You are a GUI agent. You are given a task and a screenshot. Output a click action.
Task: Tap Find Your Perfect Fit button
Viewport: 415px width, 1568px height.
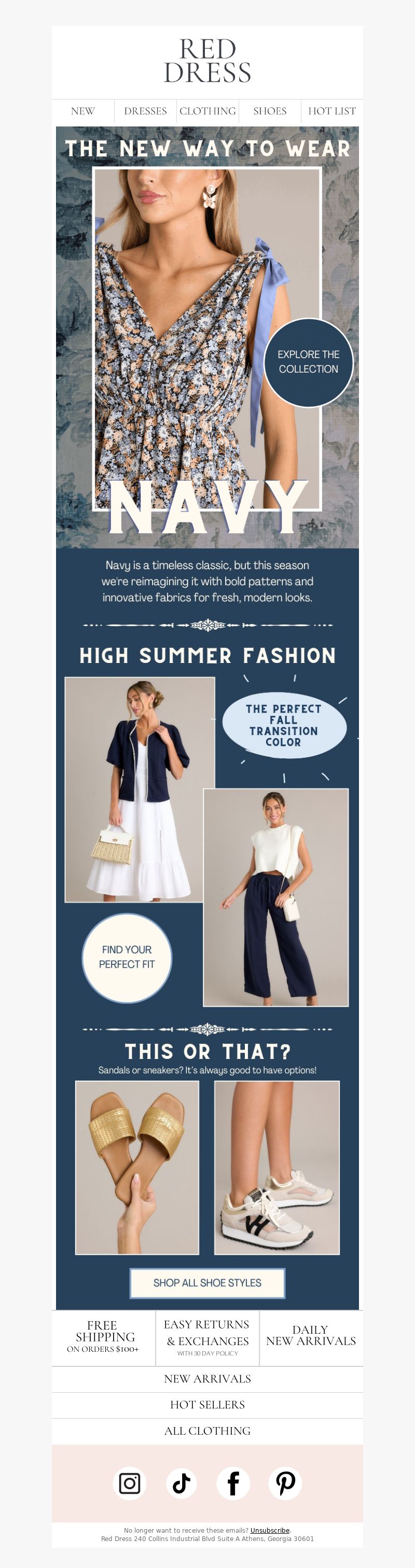(127, 957)
